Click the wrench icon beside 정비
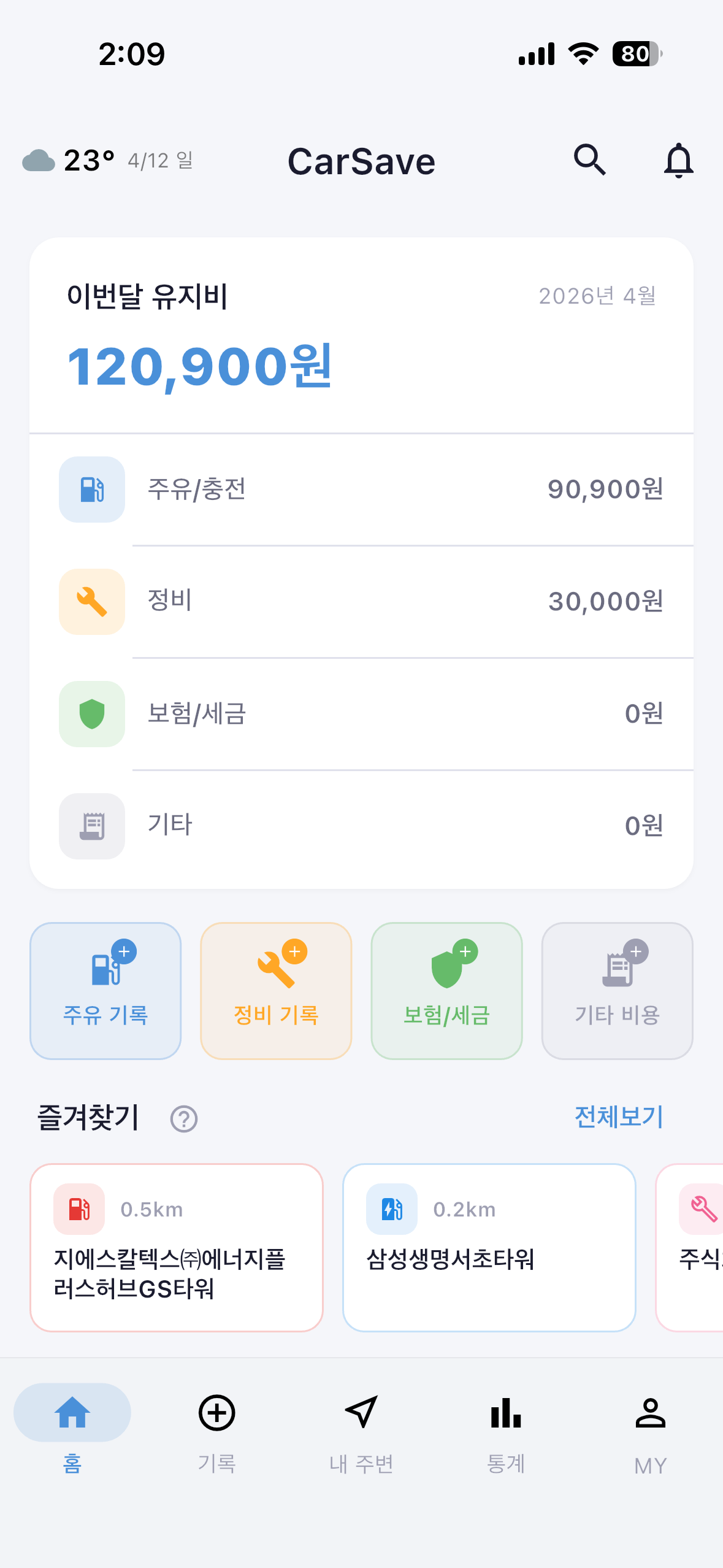 pyautogui.click(x=91, y=601)
